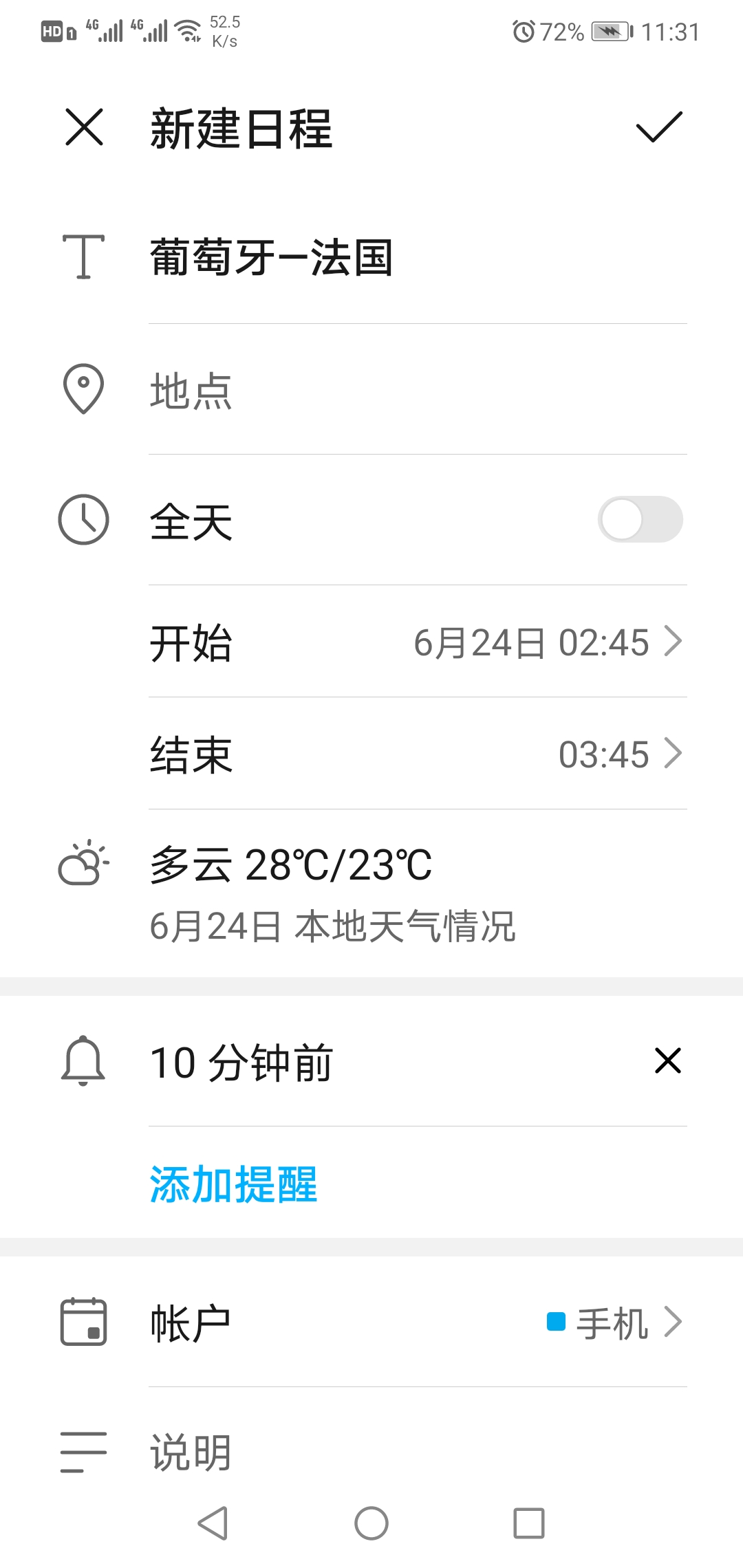Viewport: 743px width, 1568px height.
Task: Remove the 10 分钟前 reminder
Action: pyautogui.click(x=667, y=1062)
